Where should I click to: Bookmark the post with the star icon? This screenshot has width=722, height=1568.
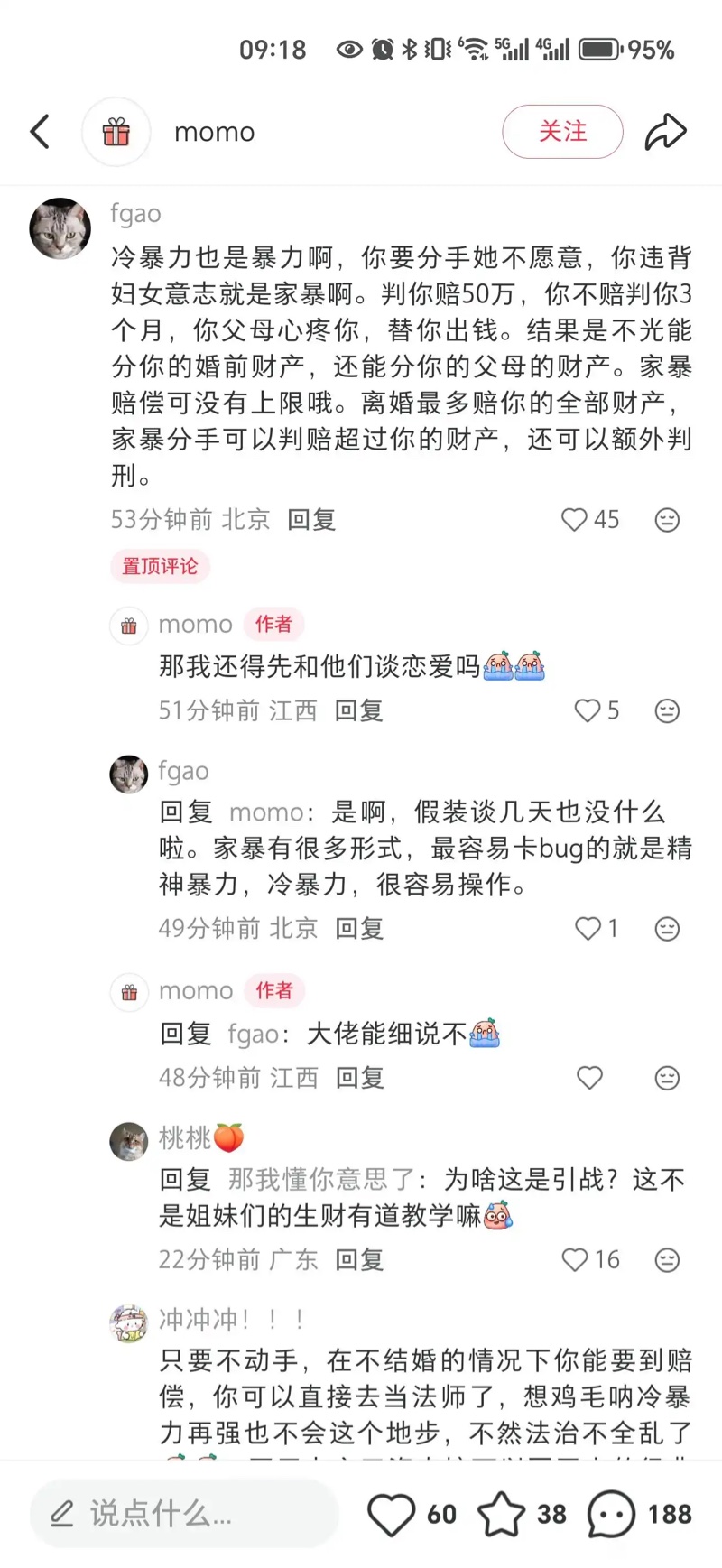(501, 1514)
